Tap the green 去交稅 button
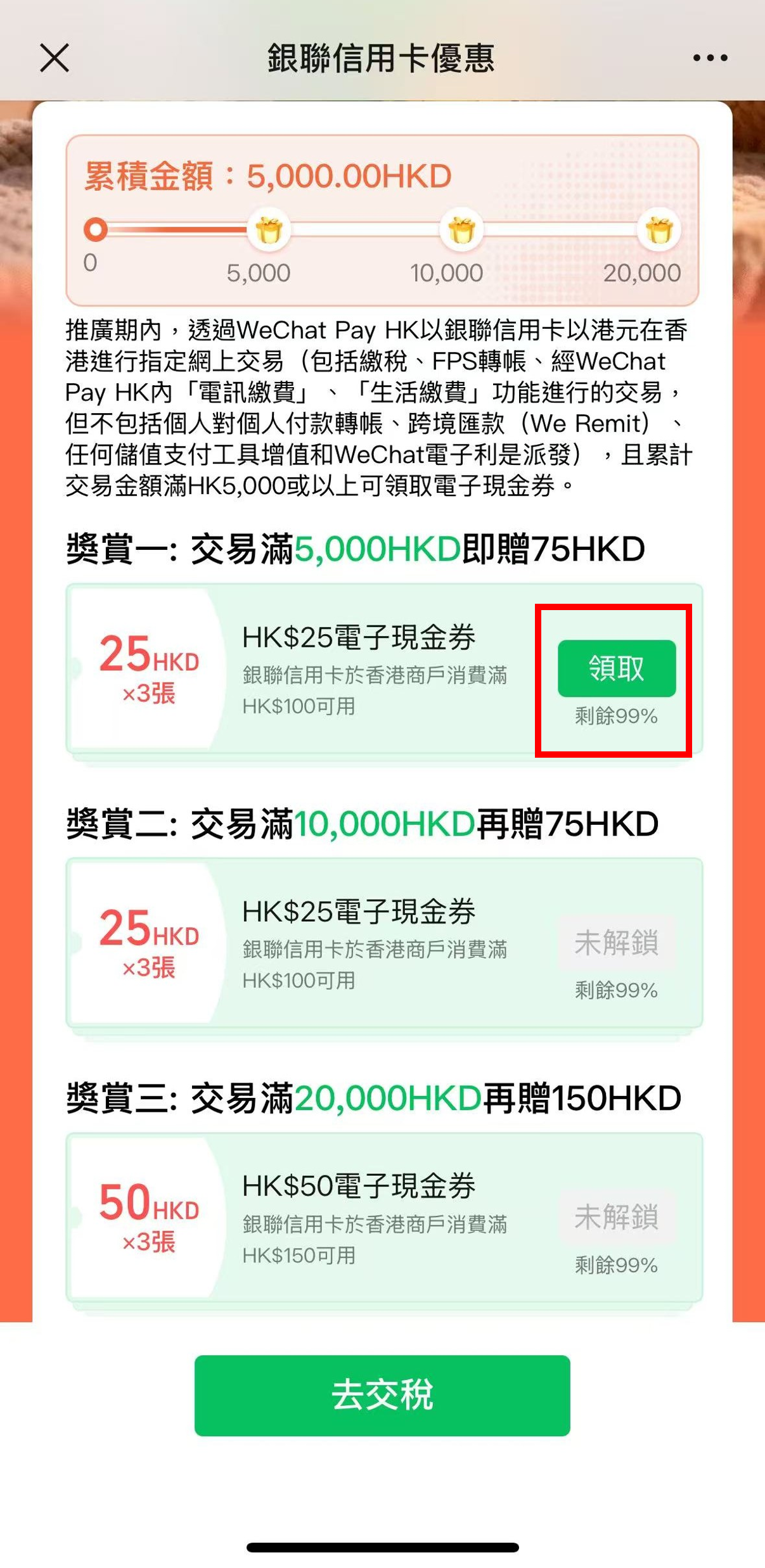The height and width of the screenshot is (1568, 765). (382, 1395)
